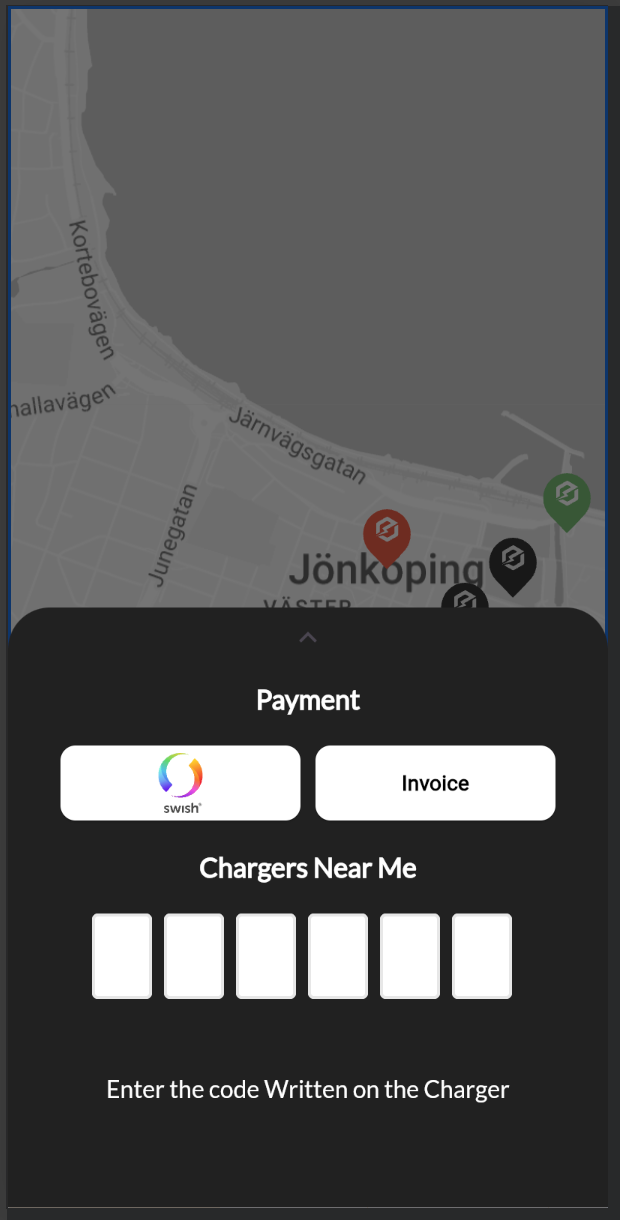Image resolution: width=620 pixels, height=1220 pixels.
Task: Open the green charger pin on map
Action: tap(567, 497)
